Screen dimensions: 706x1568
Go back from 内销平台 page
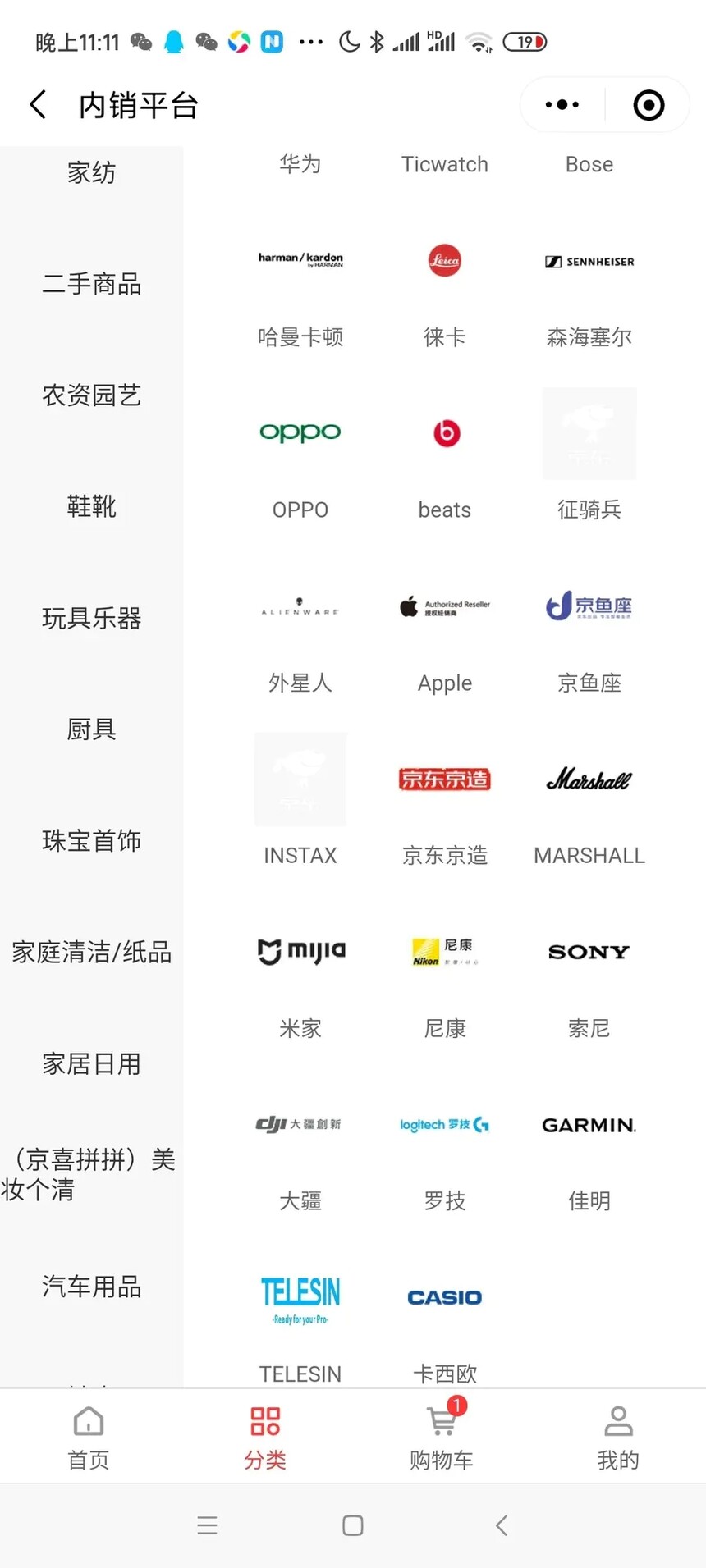click(38, 105)
